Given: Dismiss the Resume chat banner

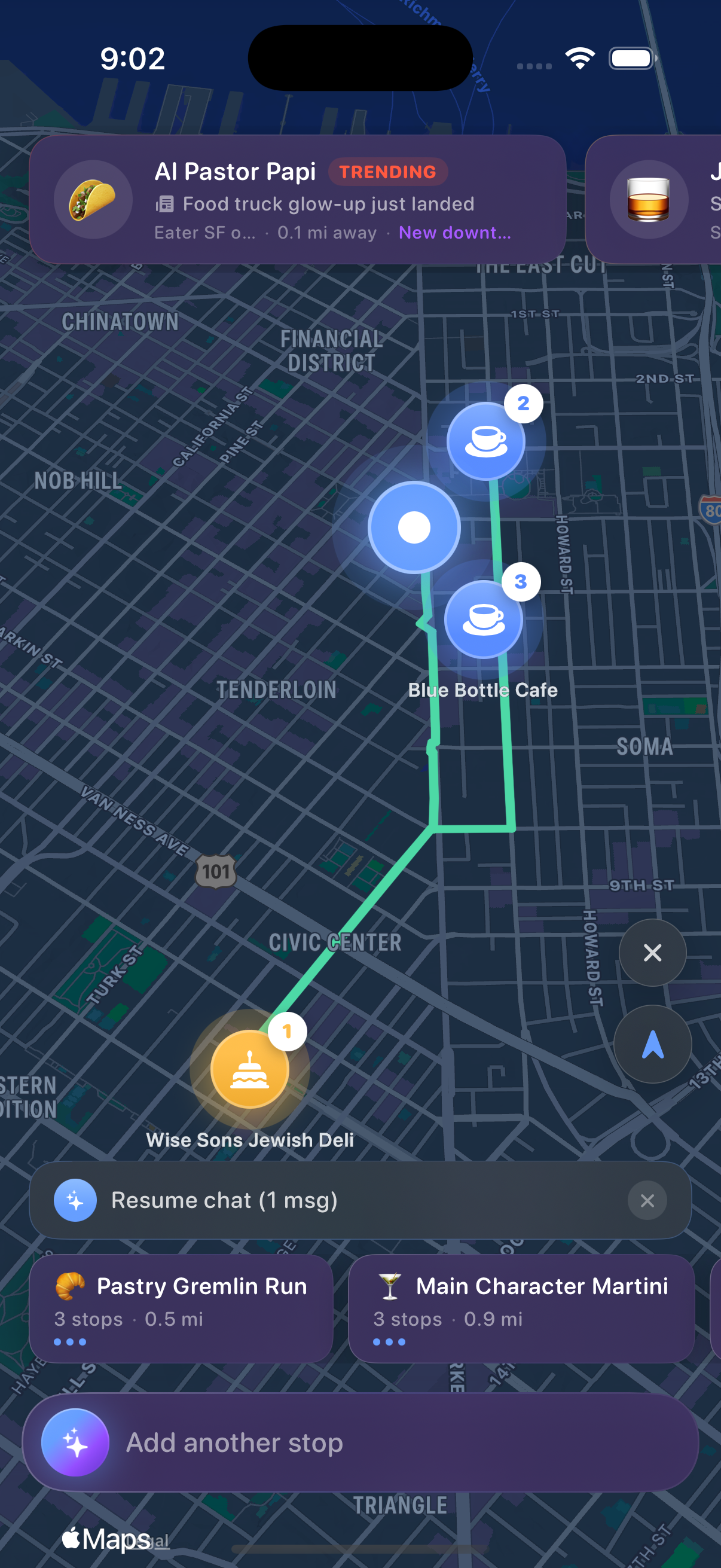Looking at the screenshot, I should click(x=647, y=1200).
